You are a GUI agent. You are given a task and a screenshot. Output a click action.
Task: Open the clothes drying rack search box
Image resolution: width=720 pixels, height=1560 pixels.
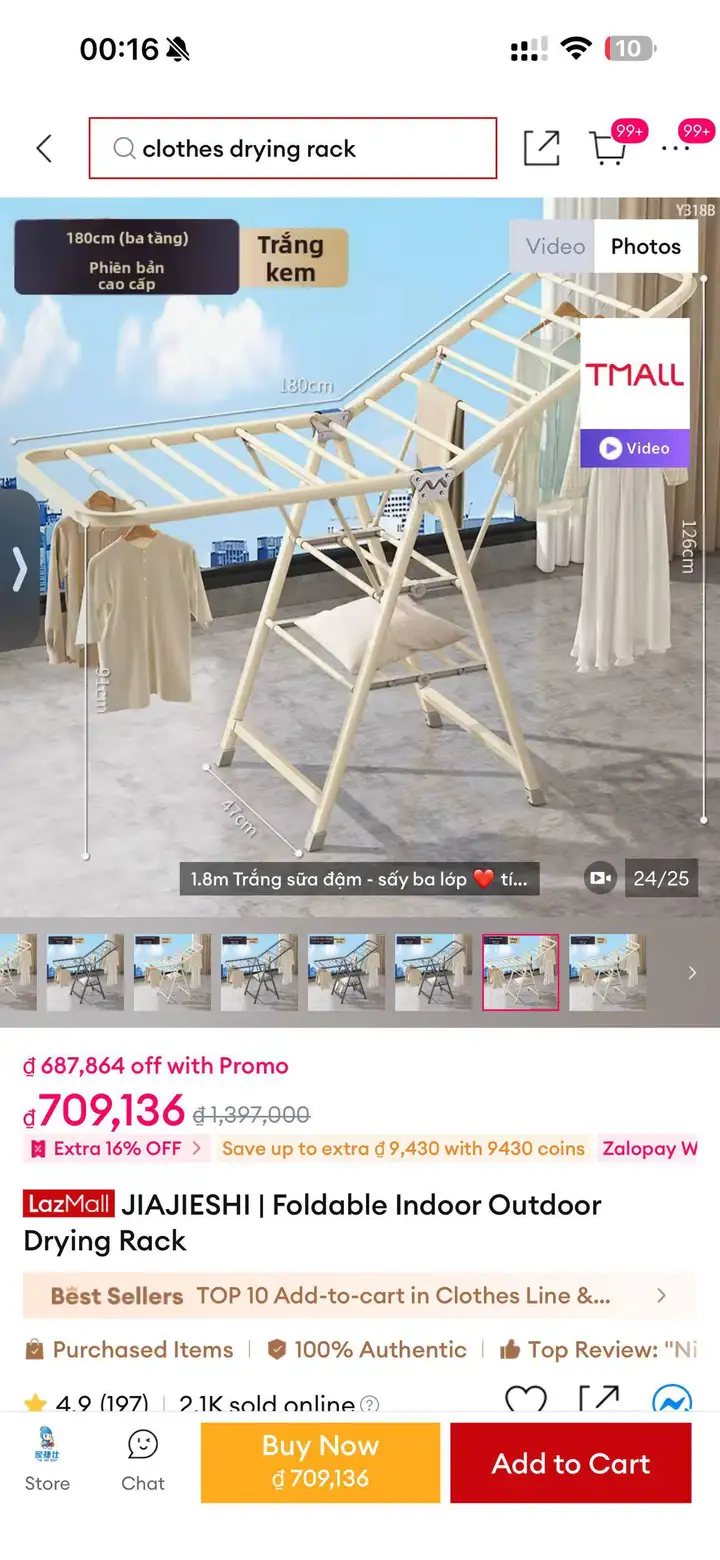[293, 148]
